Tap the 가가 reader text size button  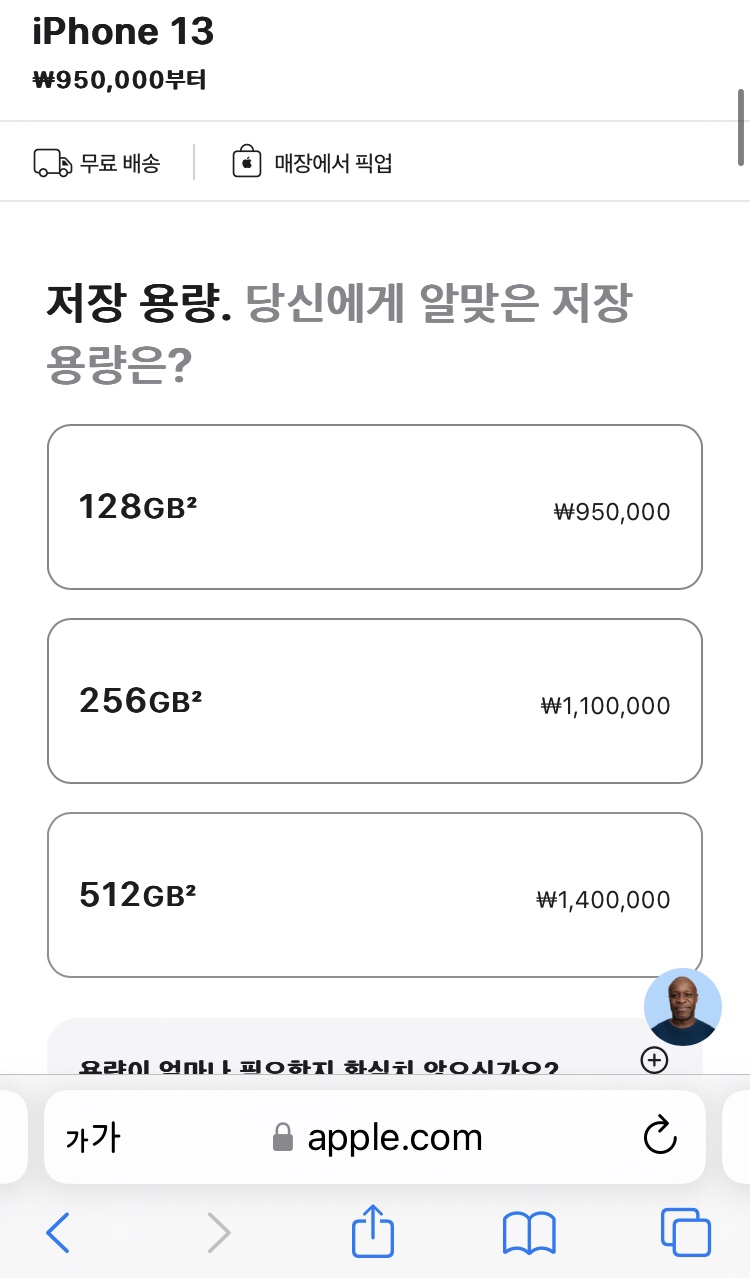point(93,1137)
